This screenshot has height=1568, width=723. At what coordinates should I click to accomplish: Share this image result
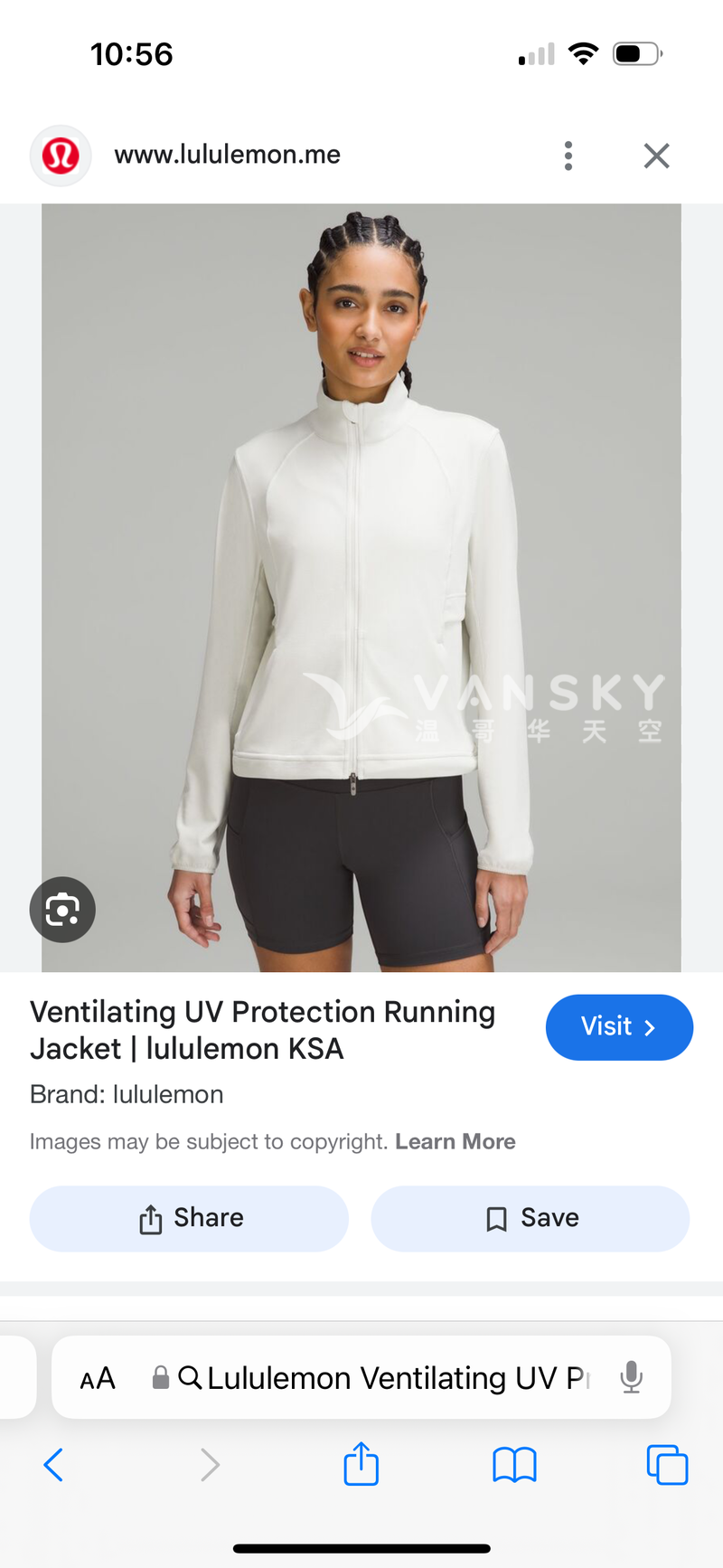[189, 1218]
